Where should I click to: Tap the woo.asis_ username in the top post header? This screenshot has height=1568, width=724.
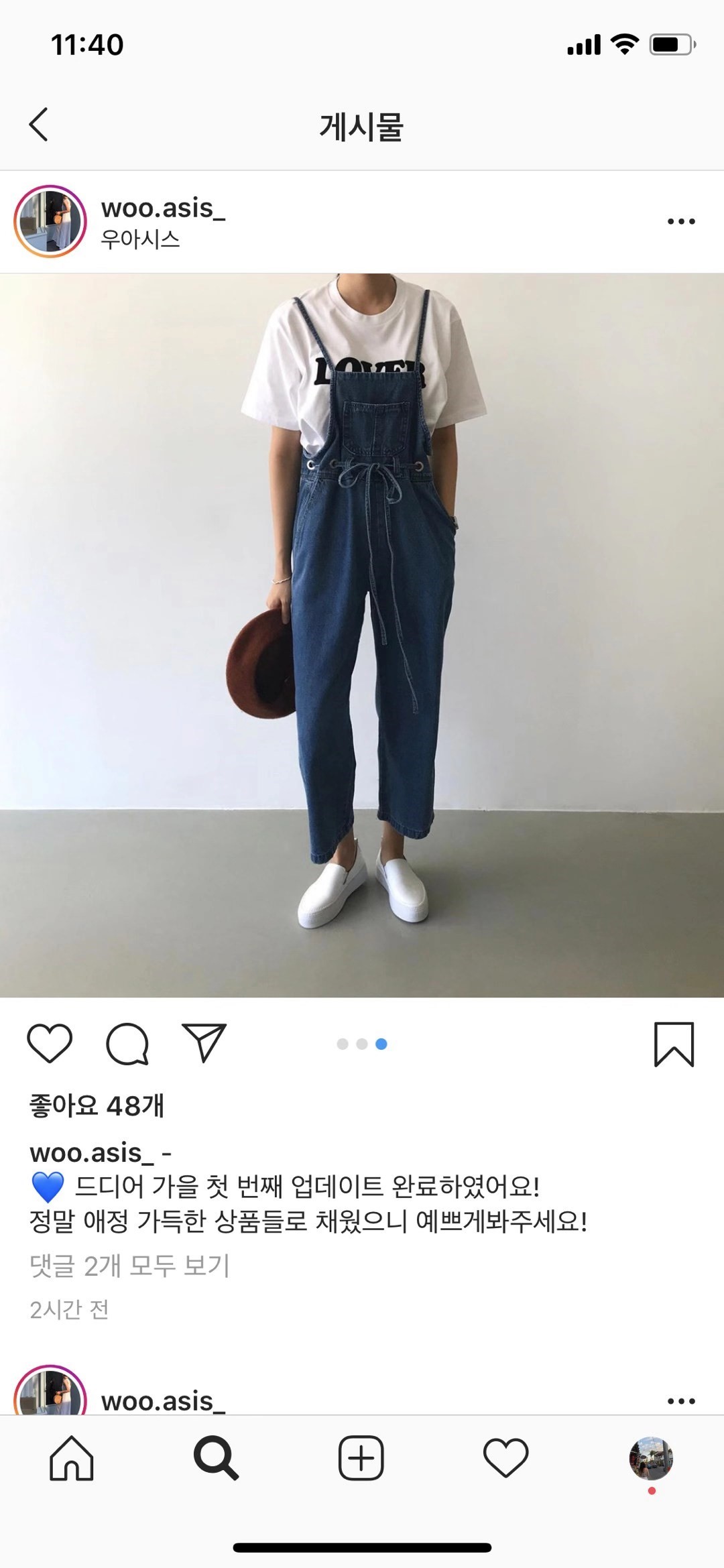pyautogui.click(x=163, y=208)
